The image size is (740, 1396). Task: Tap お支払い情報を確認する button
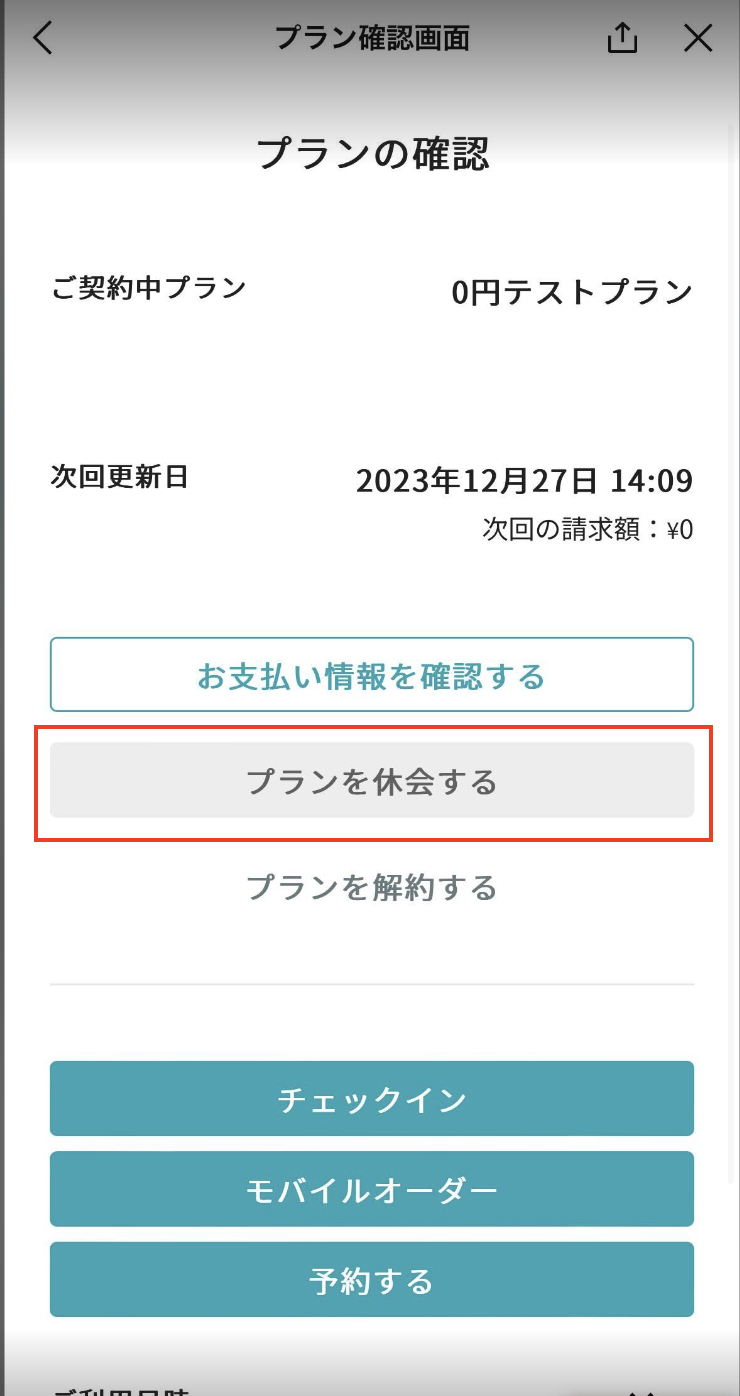click(x=372, y=675)
